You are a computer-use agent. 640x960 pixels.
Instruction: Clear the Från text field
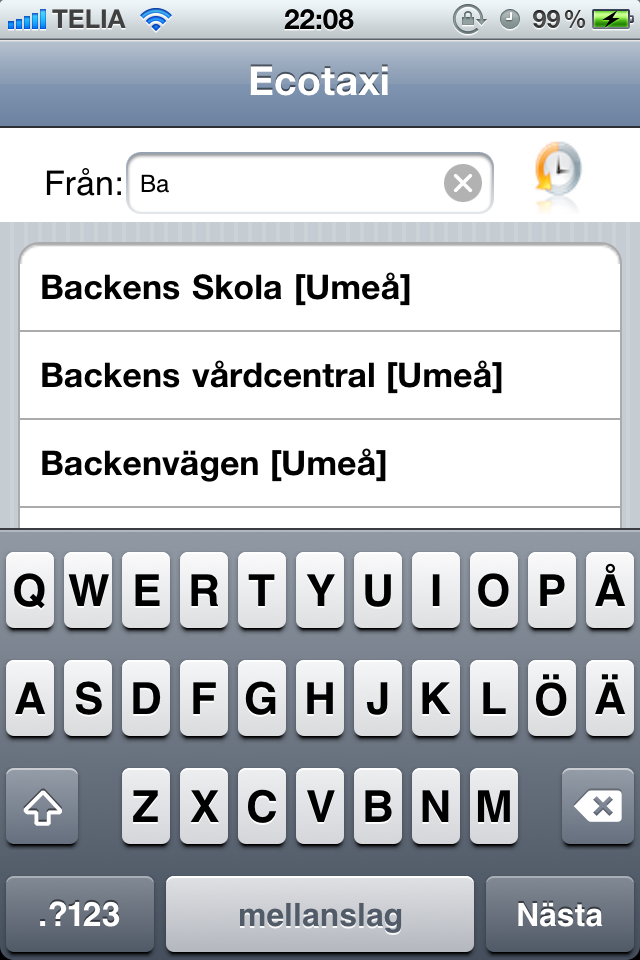pos(462,184)
